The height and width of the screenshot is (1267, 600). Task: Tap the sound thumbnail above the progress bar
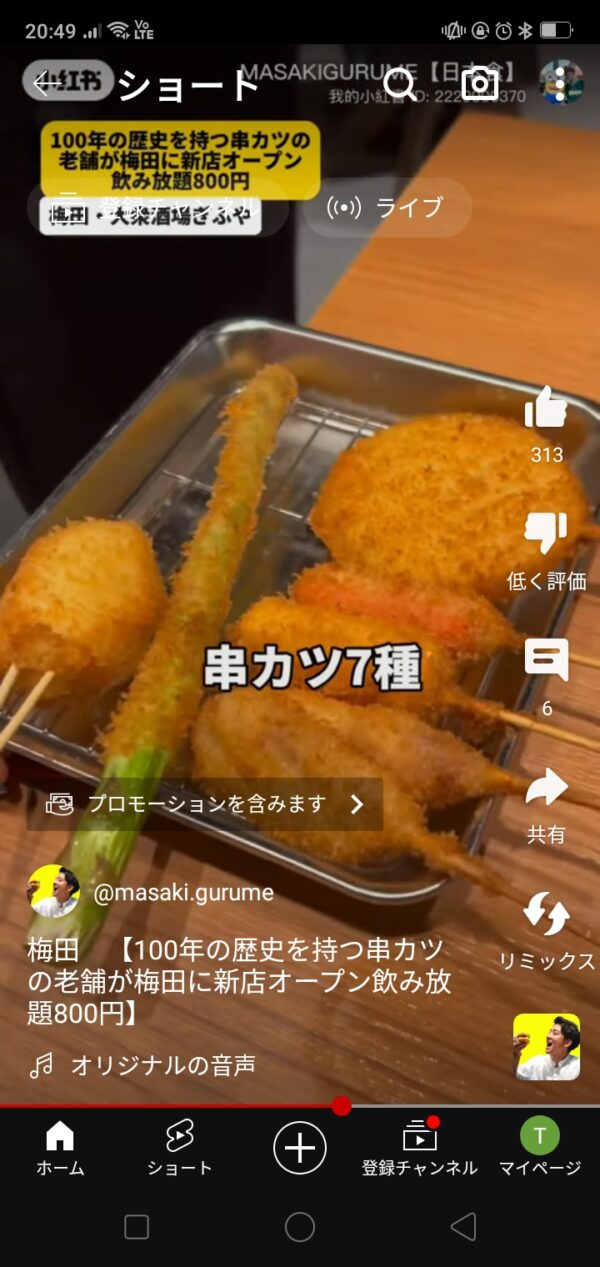[546, 1047]
